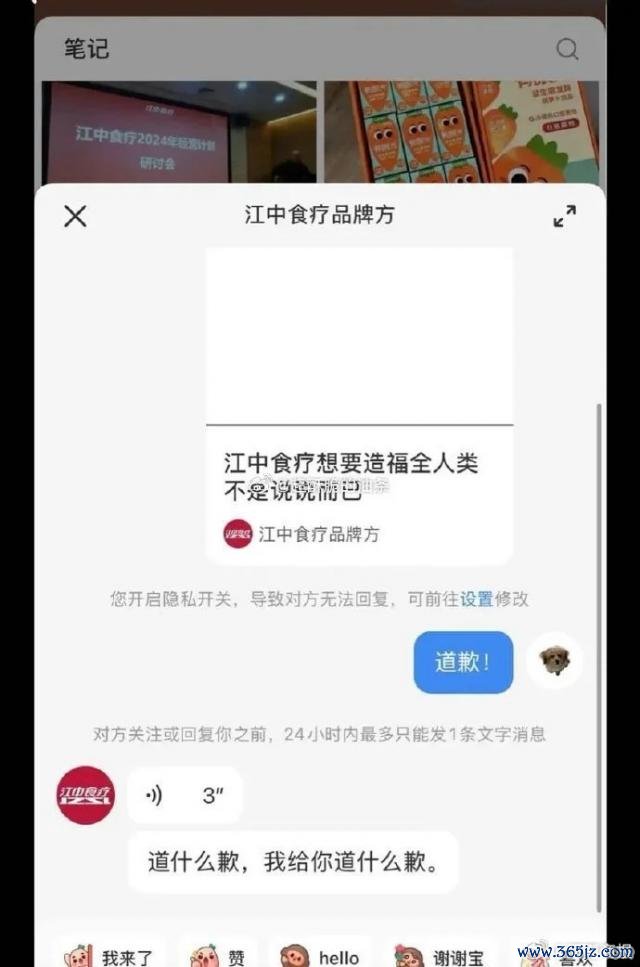640x967 pixels.
Task: Open the 设置 link to change privacy
Action: (477, 599)
